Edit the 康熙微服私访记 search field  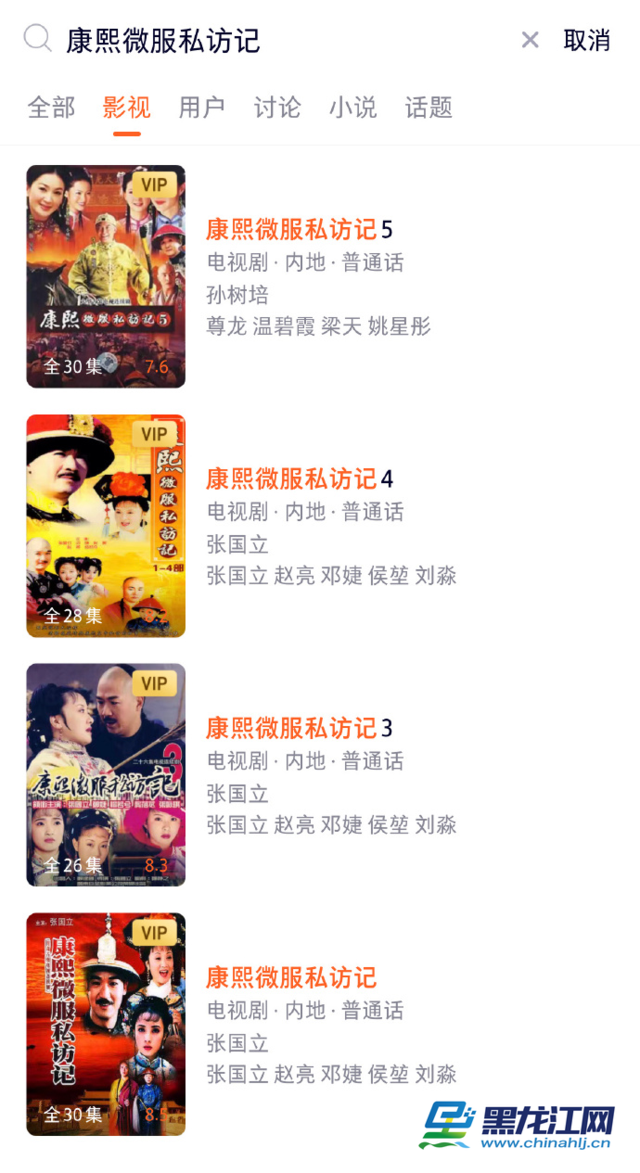(280, 40)
